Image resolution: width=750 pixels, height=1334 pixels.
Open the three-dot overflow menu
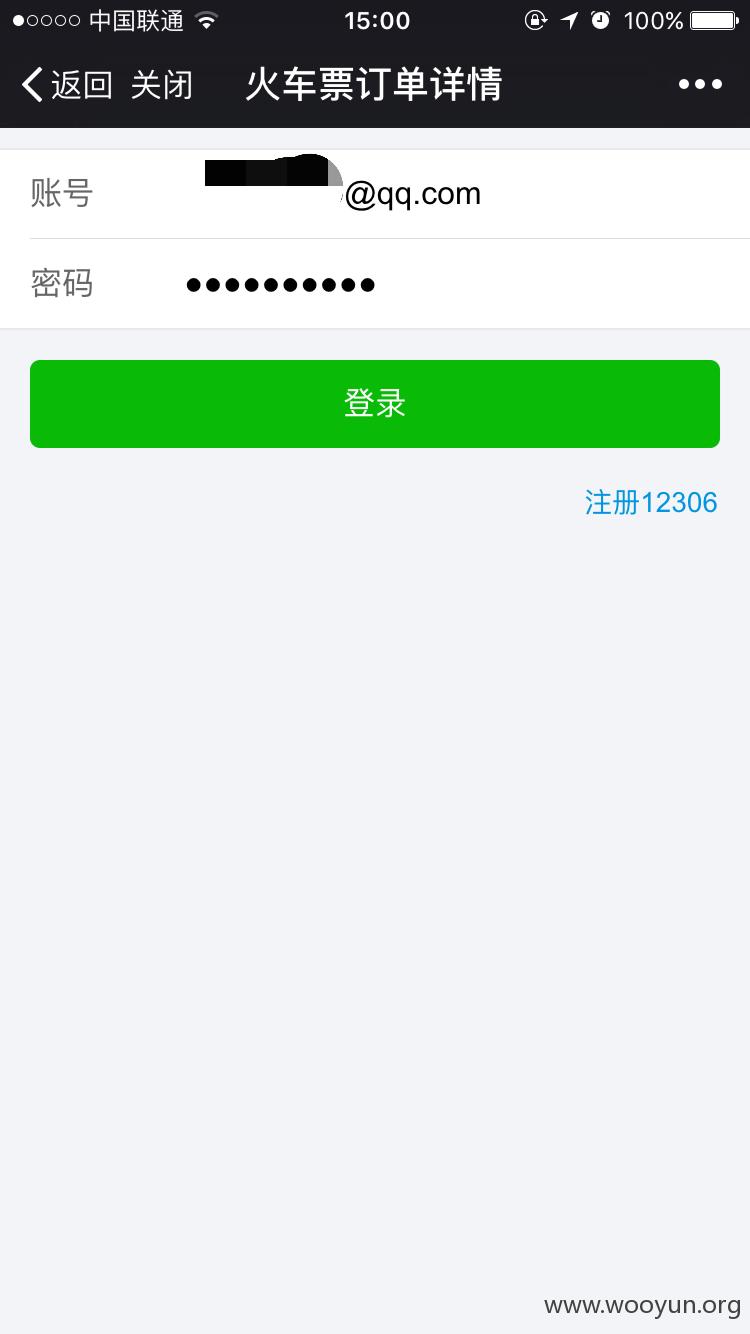(700, 85)
